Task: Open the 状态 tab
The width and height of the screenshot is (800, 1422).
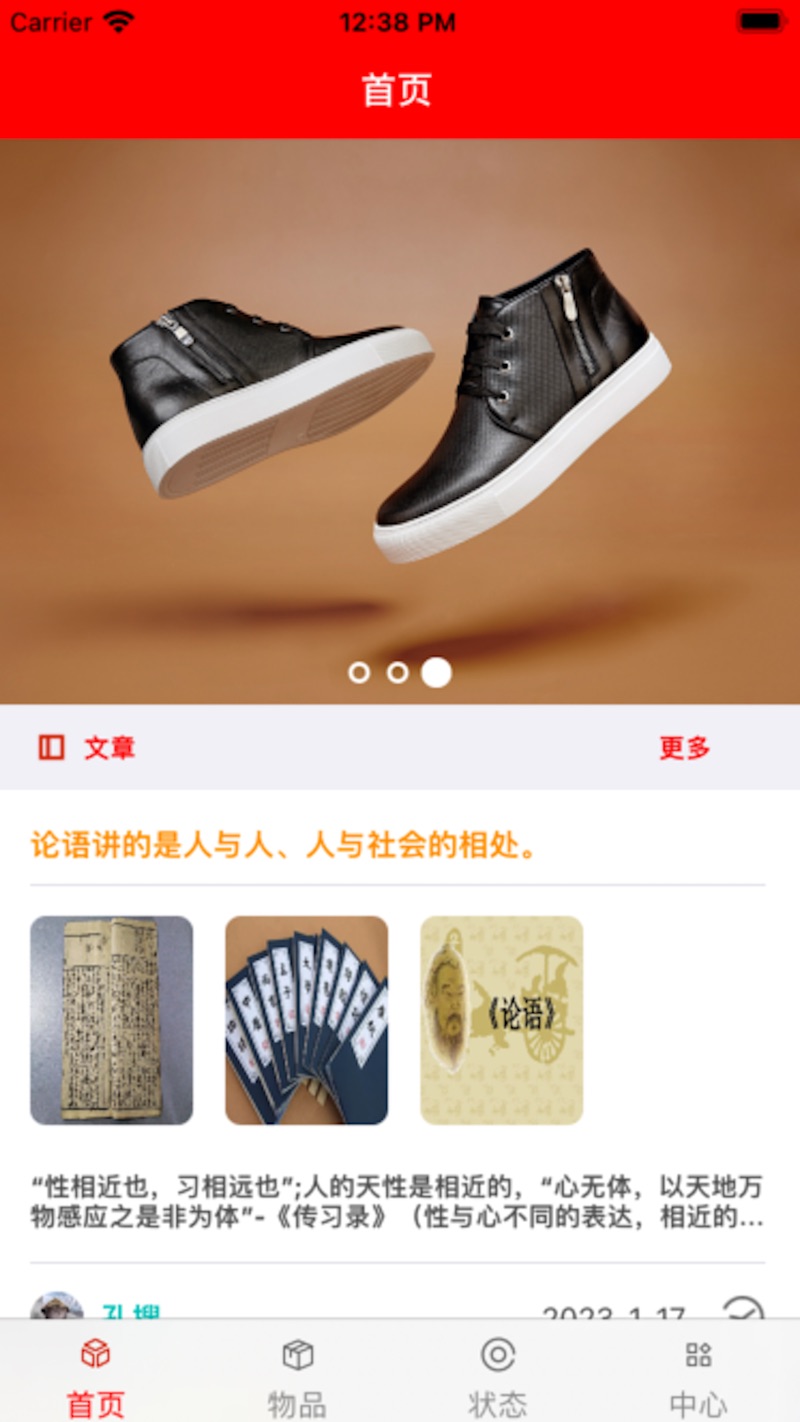Action: click(497, 1376)
